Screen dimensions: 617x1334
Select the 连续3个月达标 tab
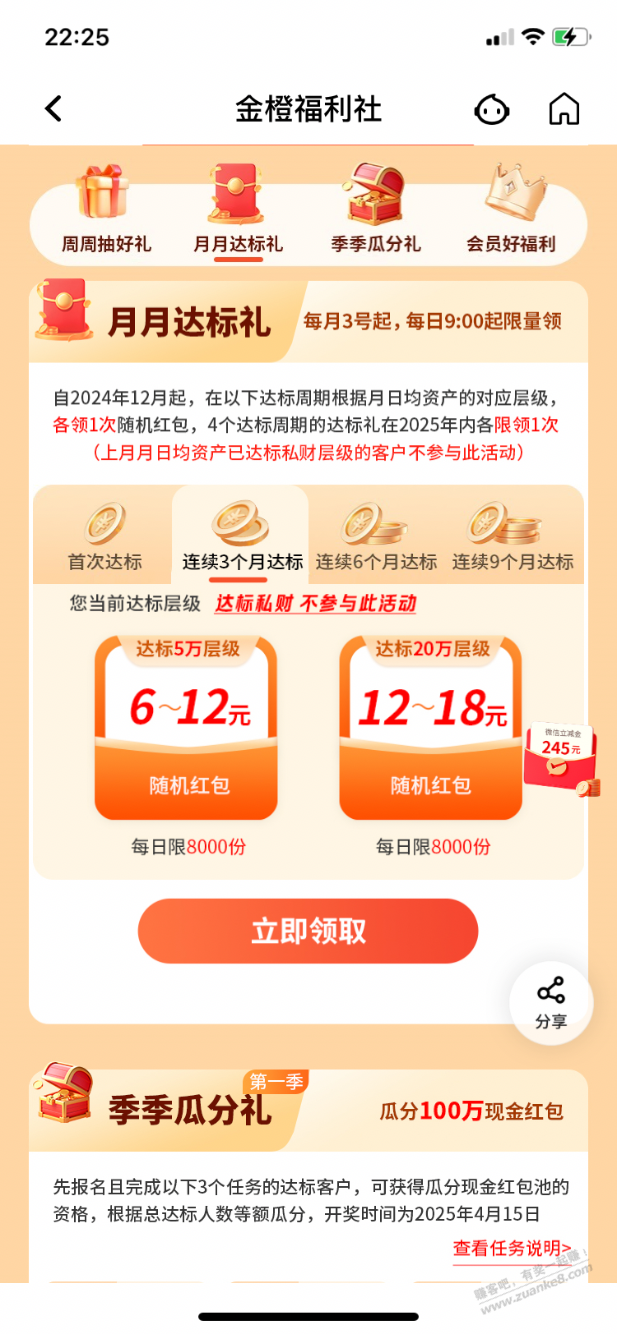[x=241, y=538]
